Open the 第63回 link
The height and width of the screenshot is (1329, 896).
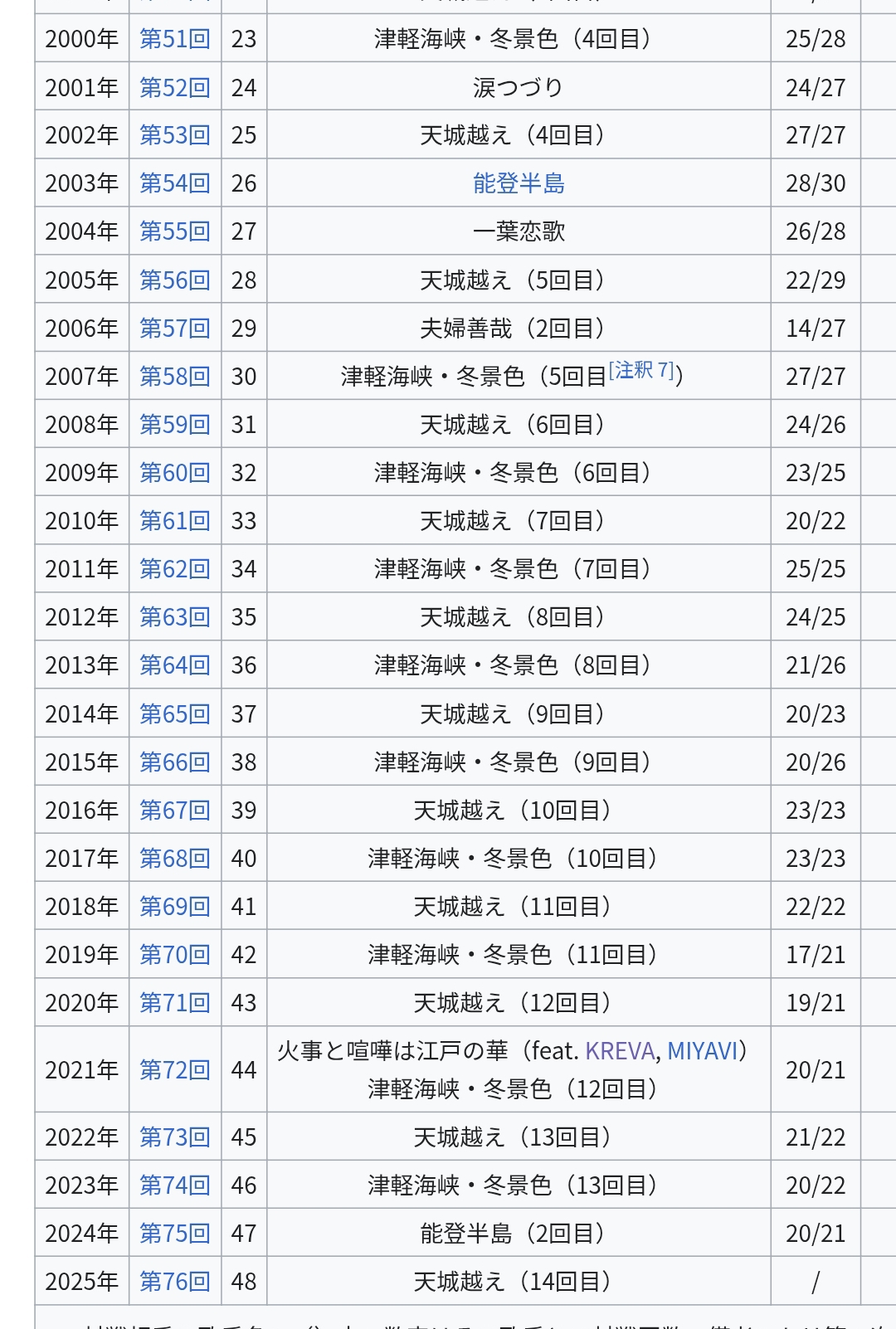174,617
